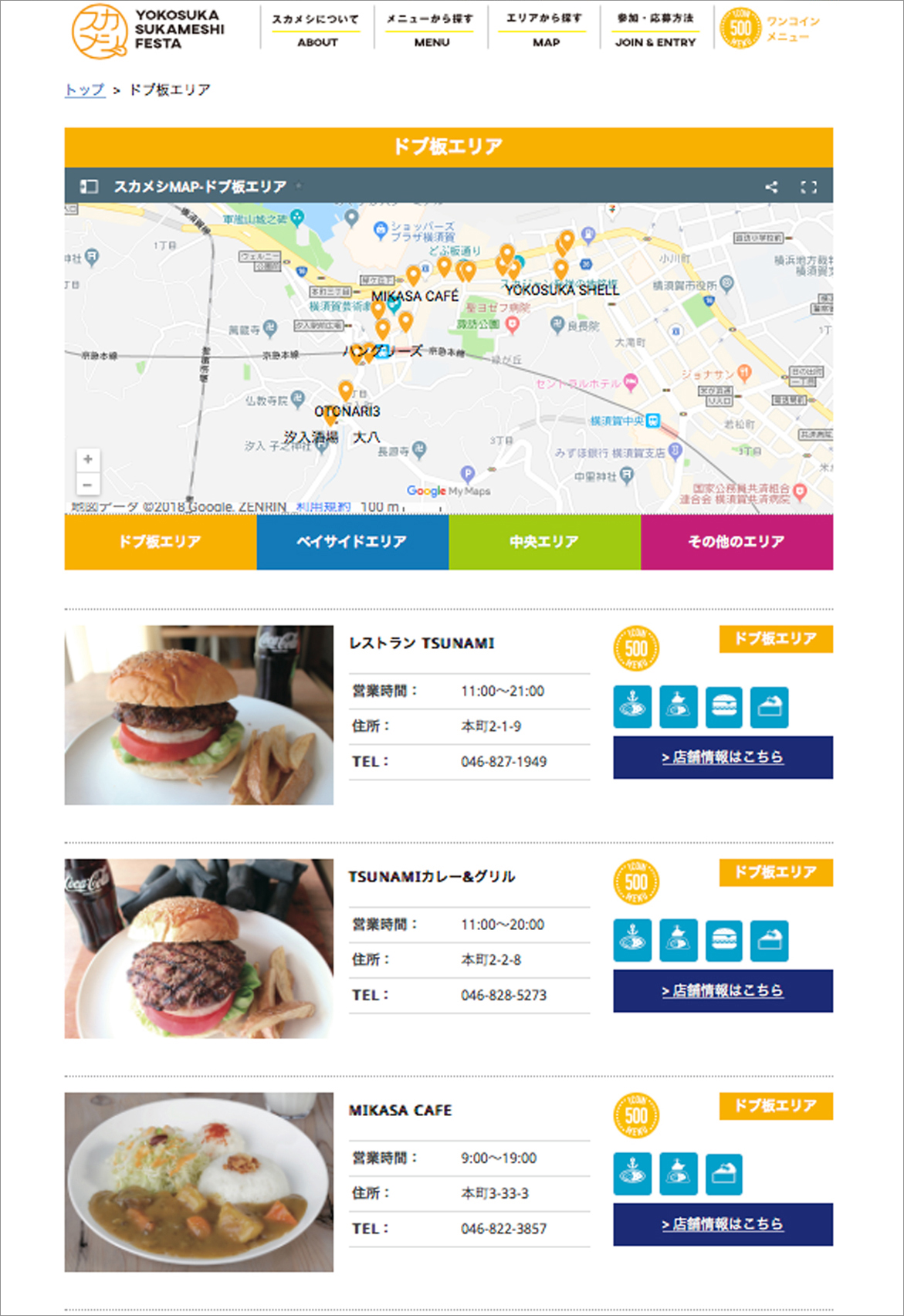Go to the MAP navigation item
The width and height of the screenshot is (904, 1316).
545,29
